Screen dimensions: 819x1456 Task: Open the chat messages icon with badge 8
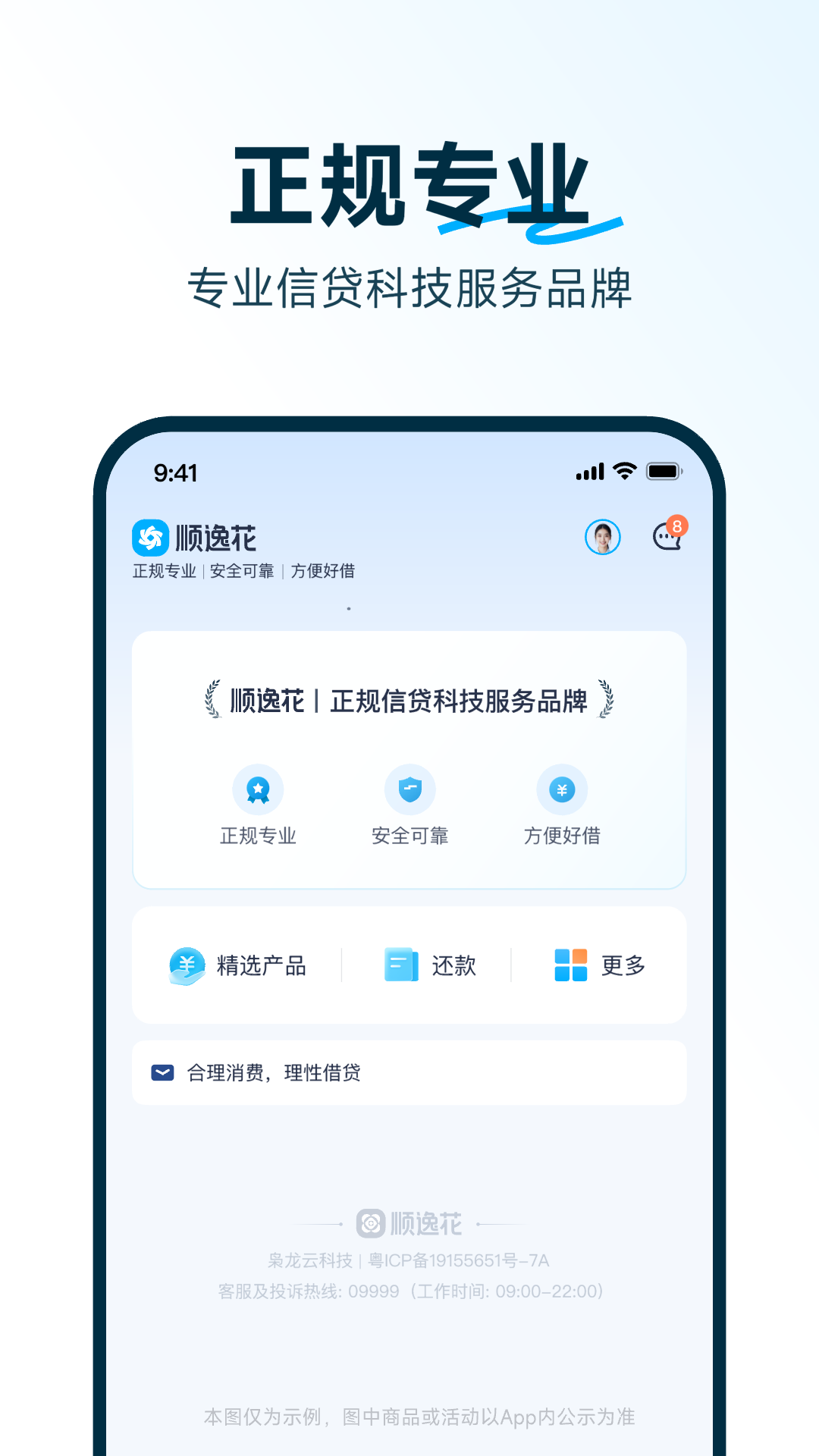tap(667, 538)
